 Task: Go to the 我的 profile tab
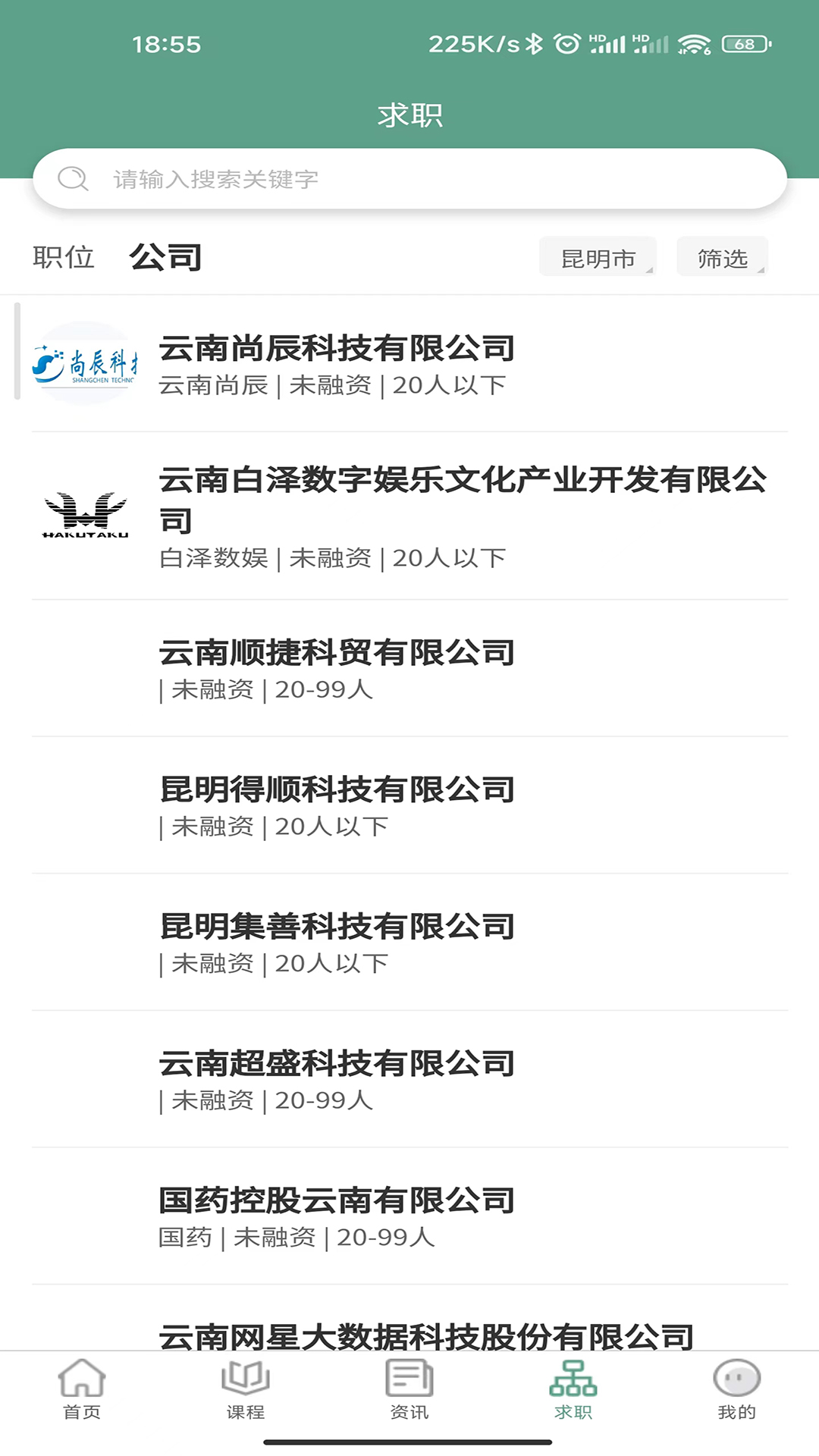tap(736, 1389)
